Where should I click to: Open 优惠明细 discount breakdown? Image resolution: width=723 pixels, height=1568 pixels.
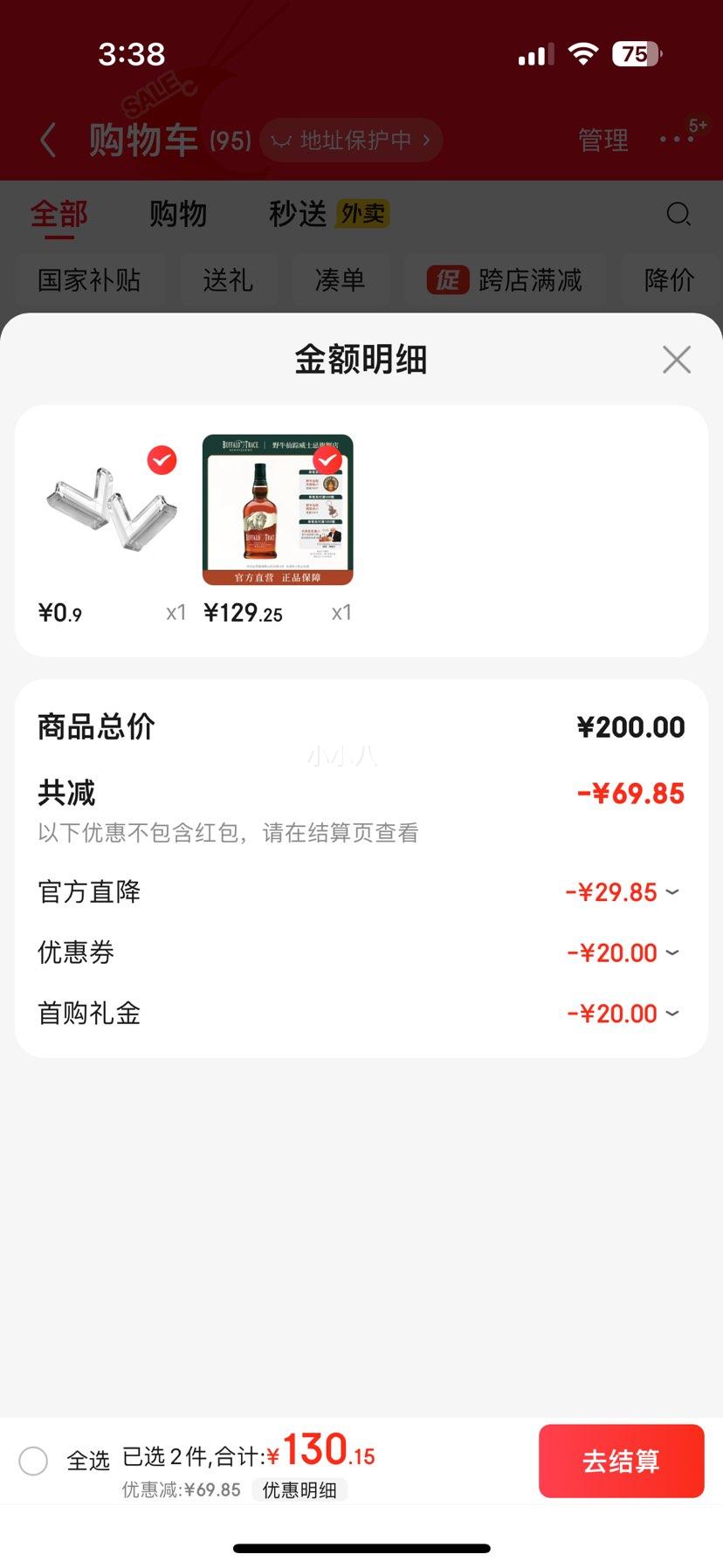[300, 1490]
